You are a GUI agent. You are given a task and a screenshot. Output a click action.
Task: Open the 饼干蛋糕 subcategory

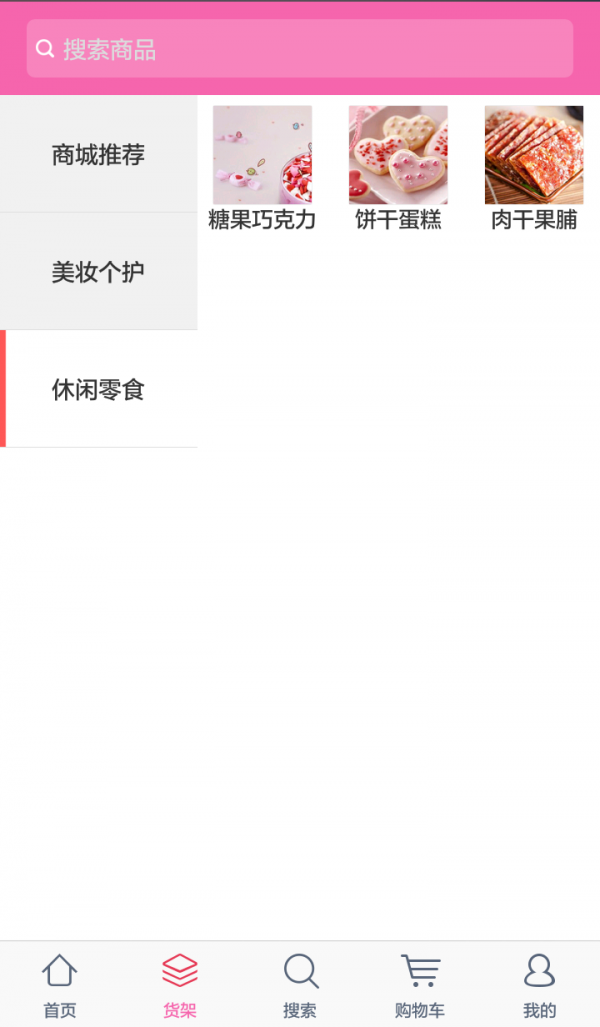pyautogui.click(x=398, y=168)
